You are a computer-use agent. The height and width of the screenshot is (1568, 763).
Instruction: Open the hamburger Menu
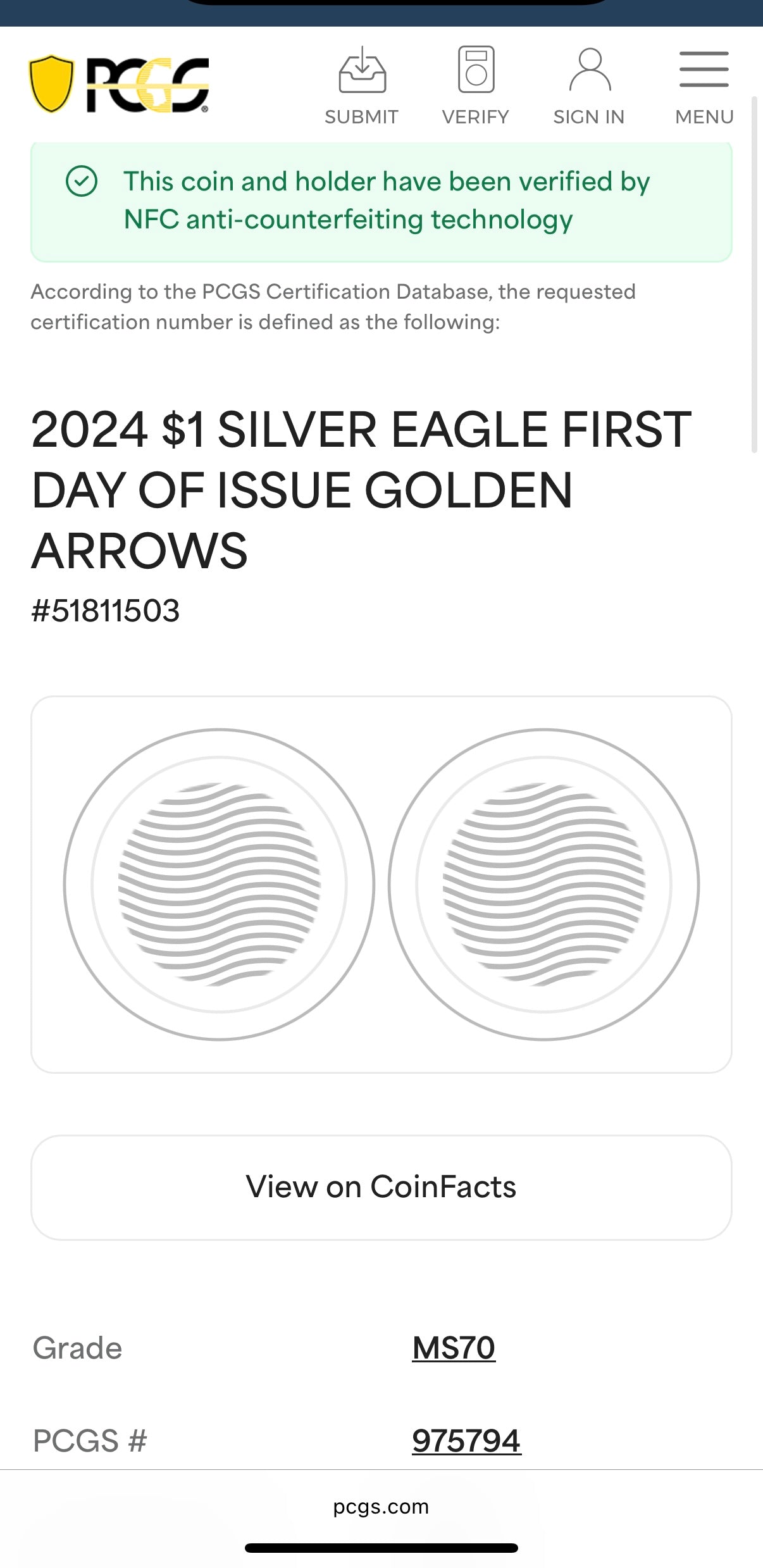[x=704, y=86]
